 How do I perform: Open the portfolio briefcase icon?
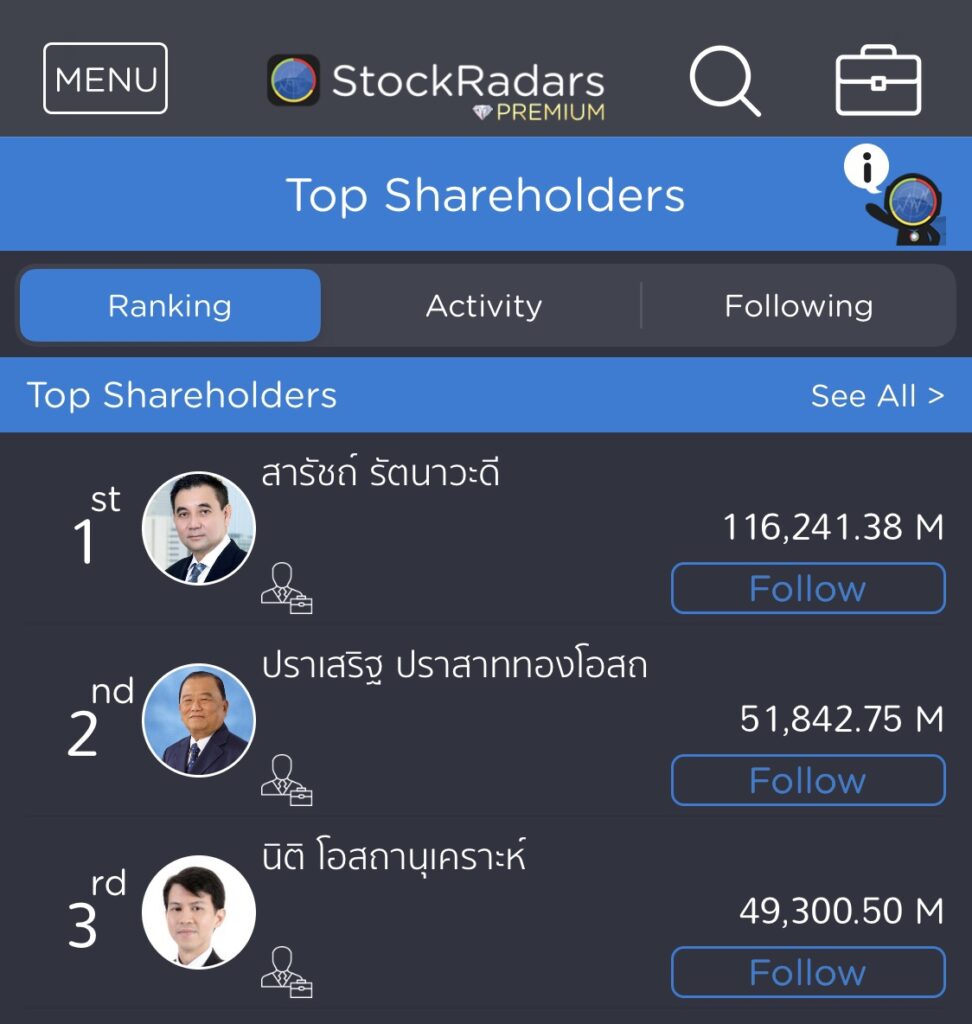877,80
